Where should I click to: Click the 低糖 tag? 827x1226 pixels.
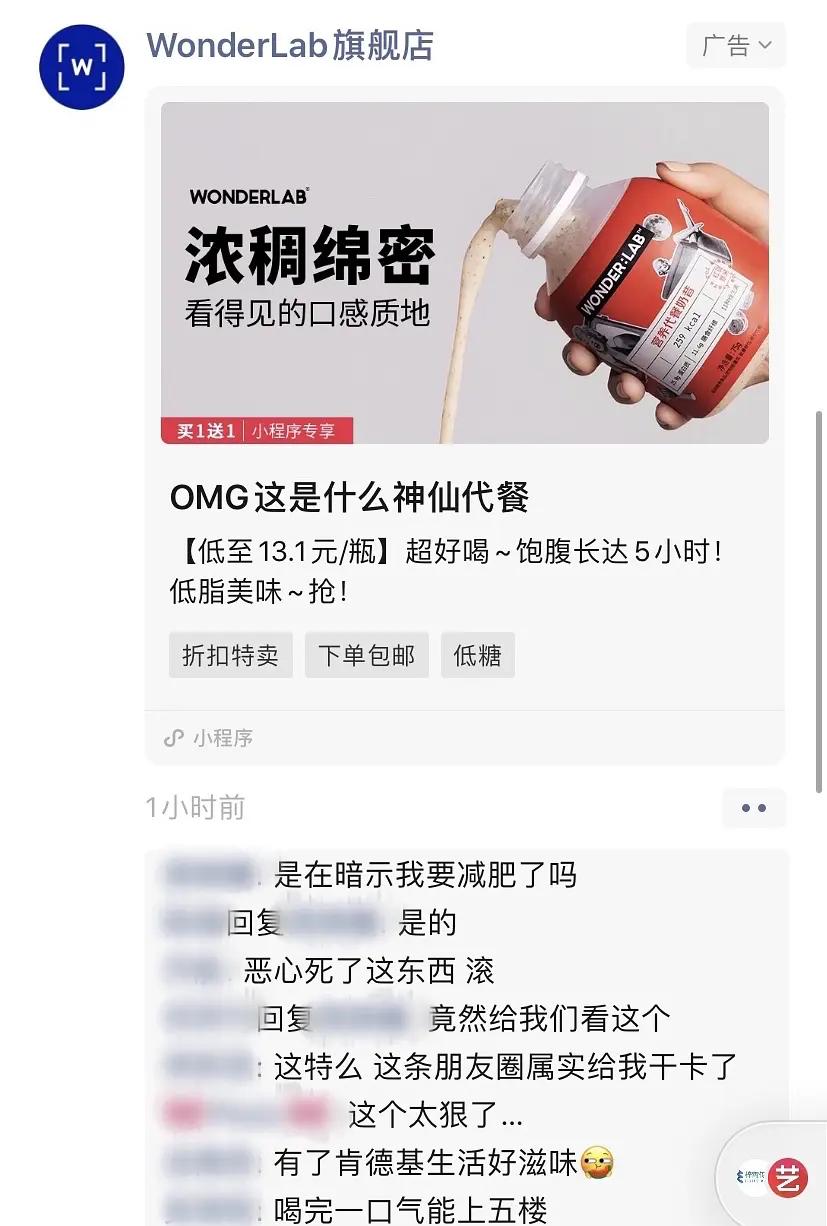coord(477,655)
